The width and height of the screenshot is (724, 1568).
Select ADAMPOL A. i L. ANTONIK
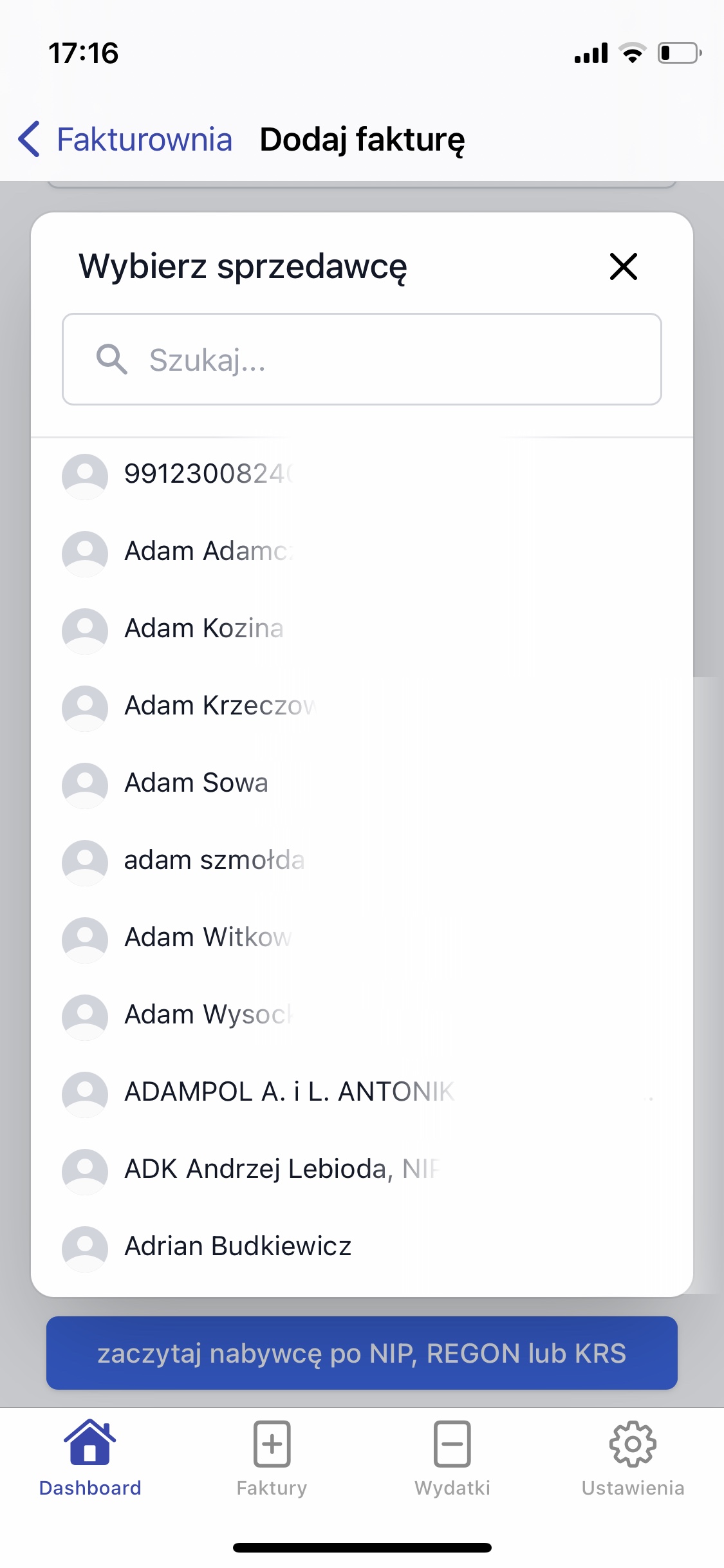pyautogui.click(x=290, y=1092)
